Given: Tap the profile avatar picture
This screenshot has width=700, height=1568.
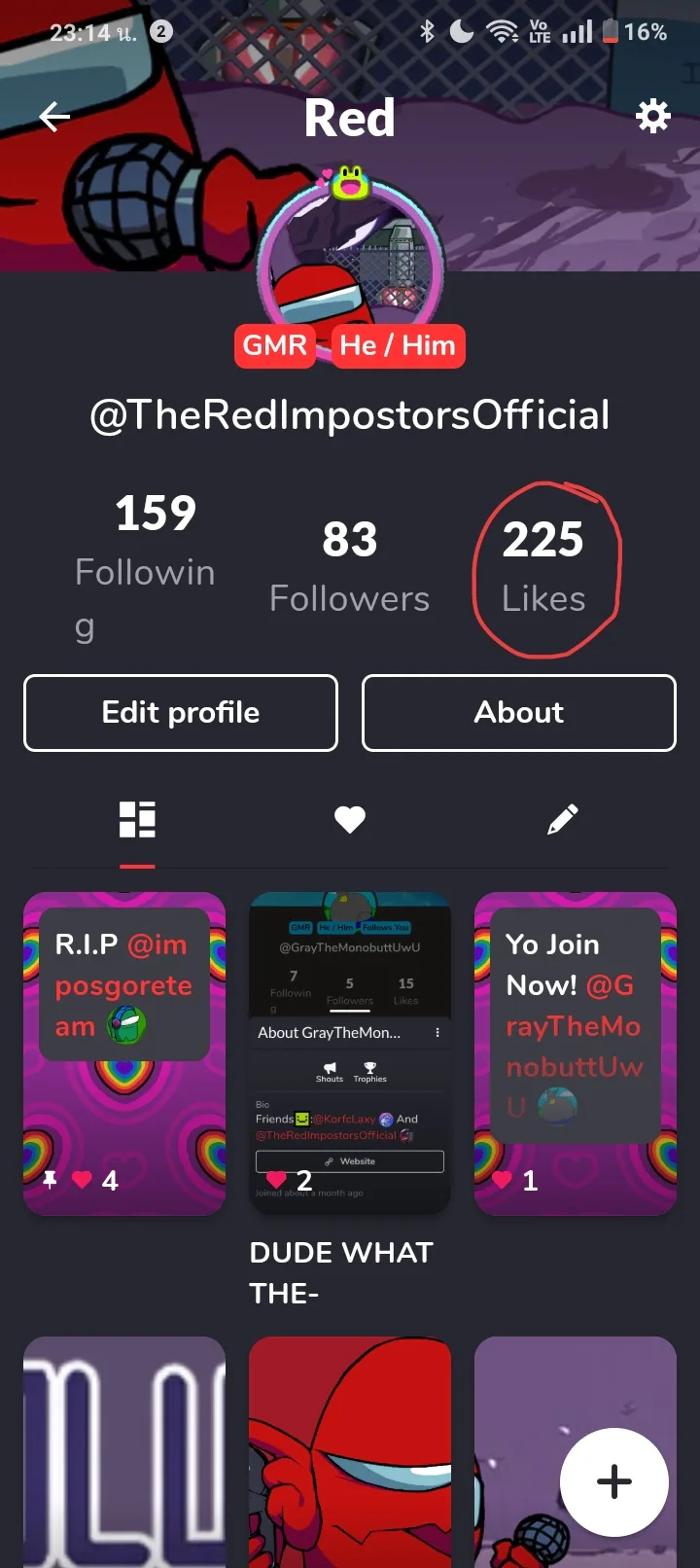Looking at the screenshot, I should click(x=350, y=261).
